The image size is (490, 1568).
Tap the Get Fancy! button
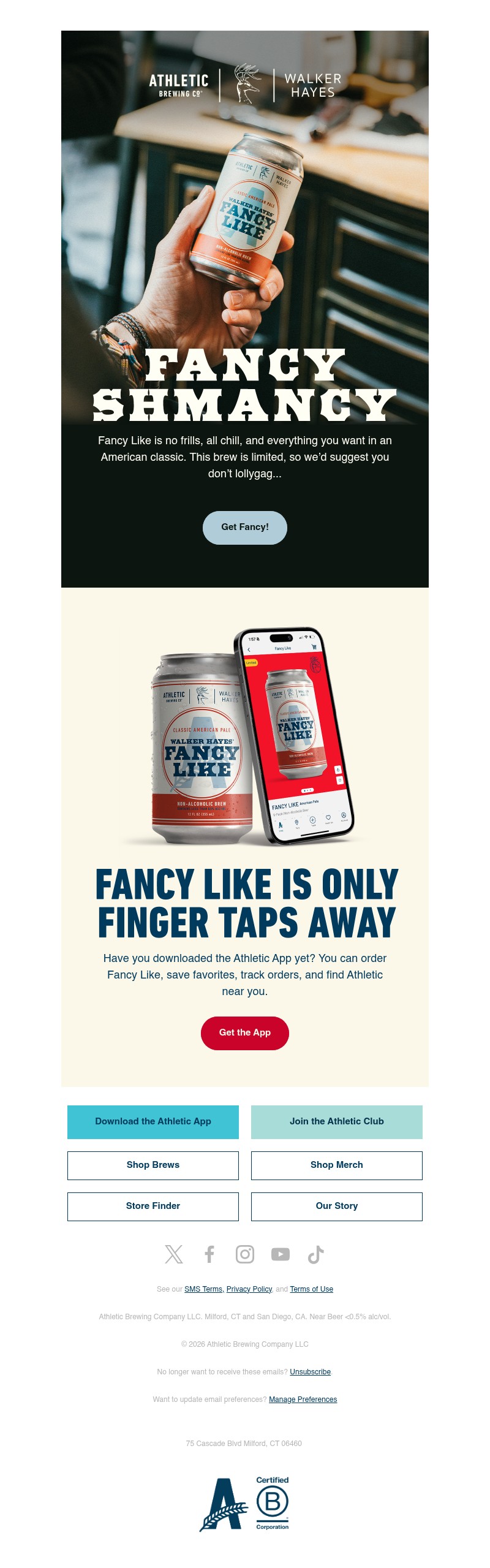[x=245, y=528]
